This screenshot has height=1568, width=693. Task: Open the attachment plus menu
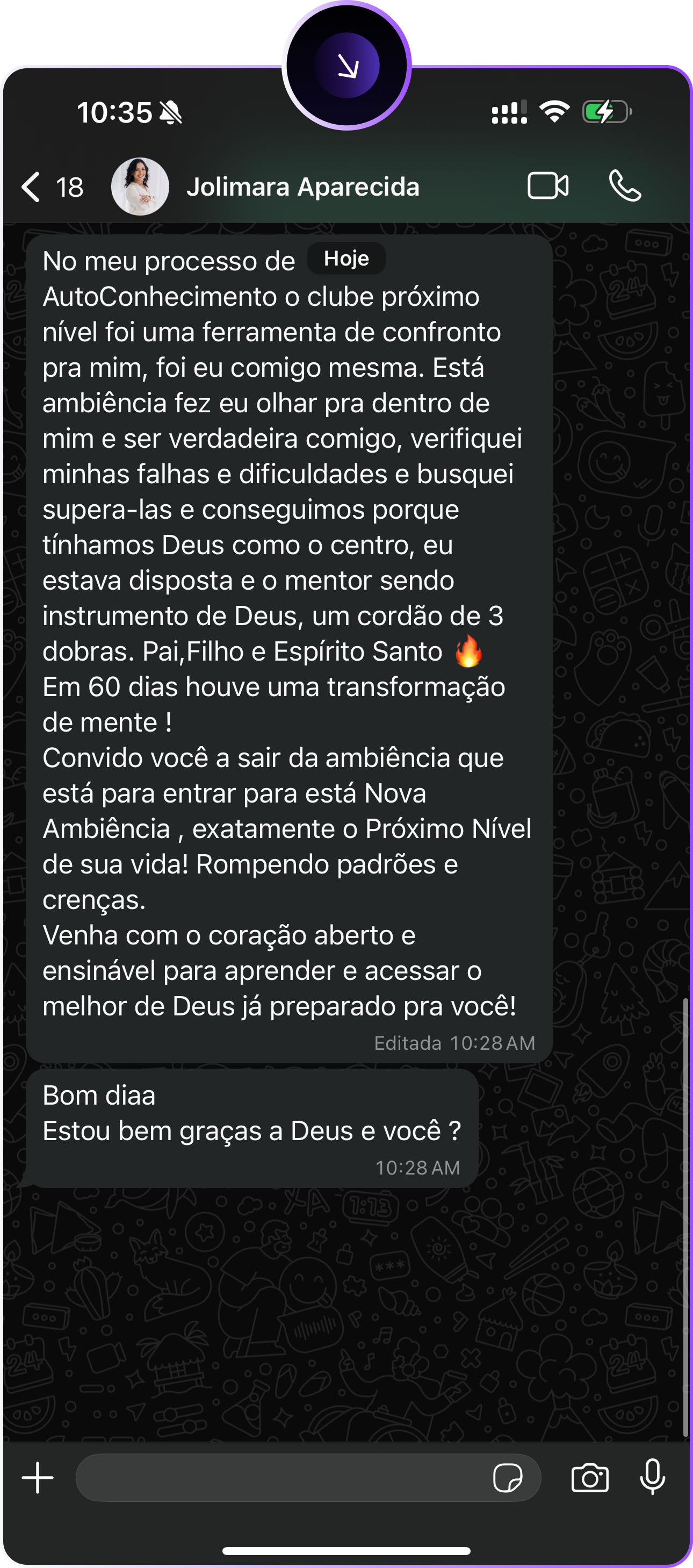tap(38, 1477)
